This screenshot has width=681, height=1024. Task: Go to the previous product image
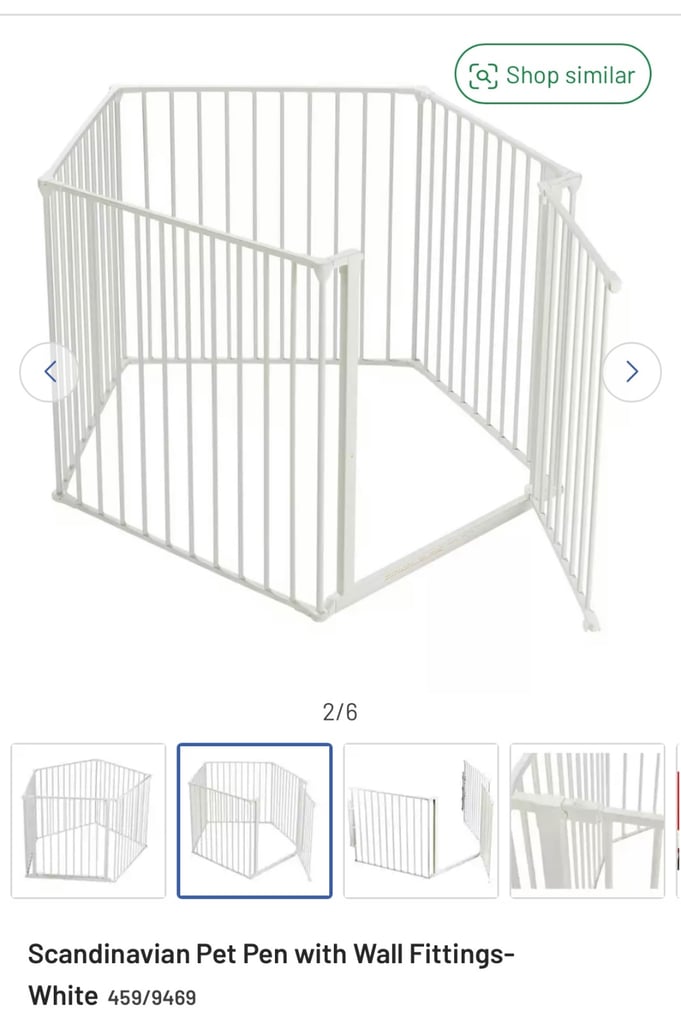pyautogui.click(x=49, y=372)
